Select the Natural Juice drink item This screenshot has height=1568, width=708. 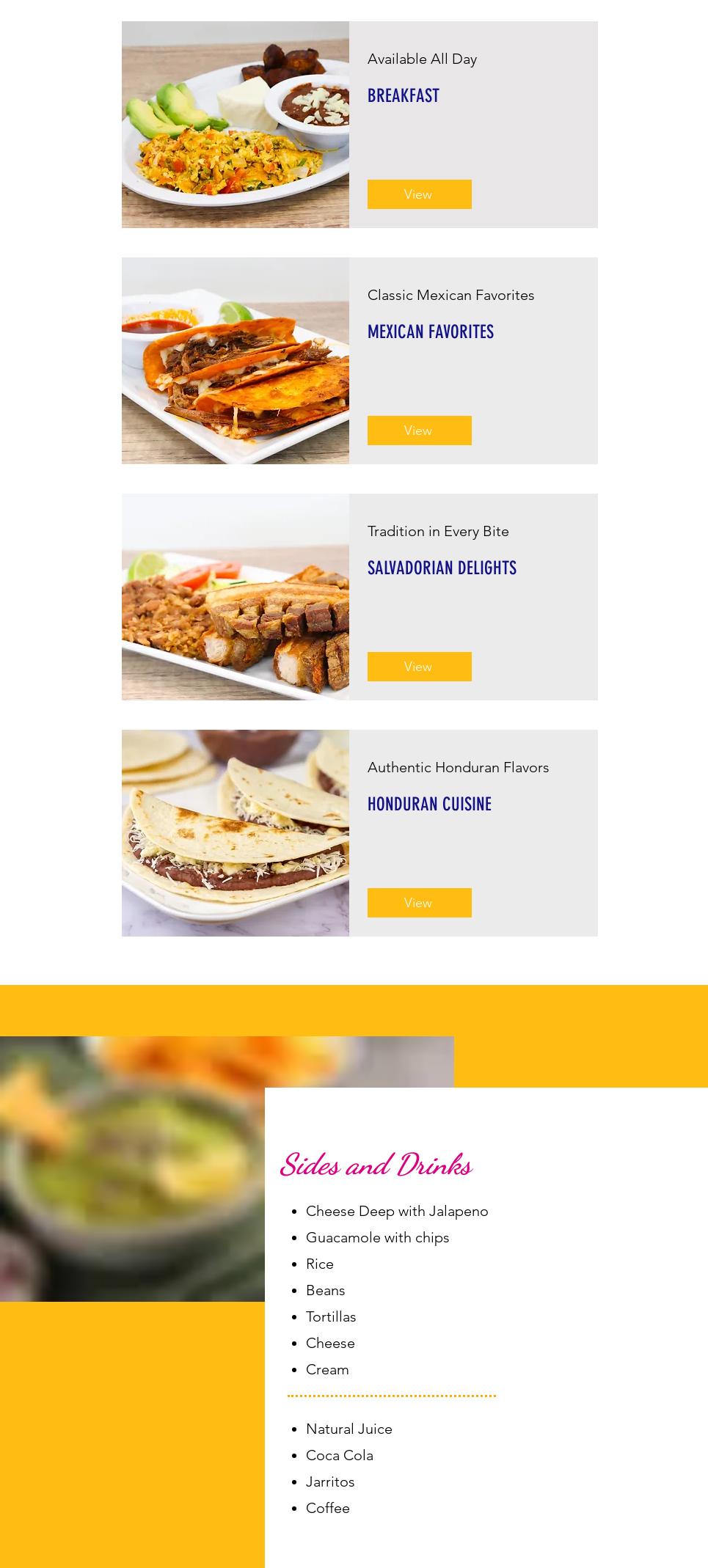coord(350,1429)
